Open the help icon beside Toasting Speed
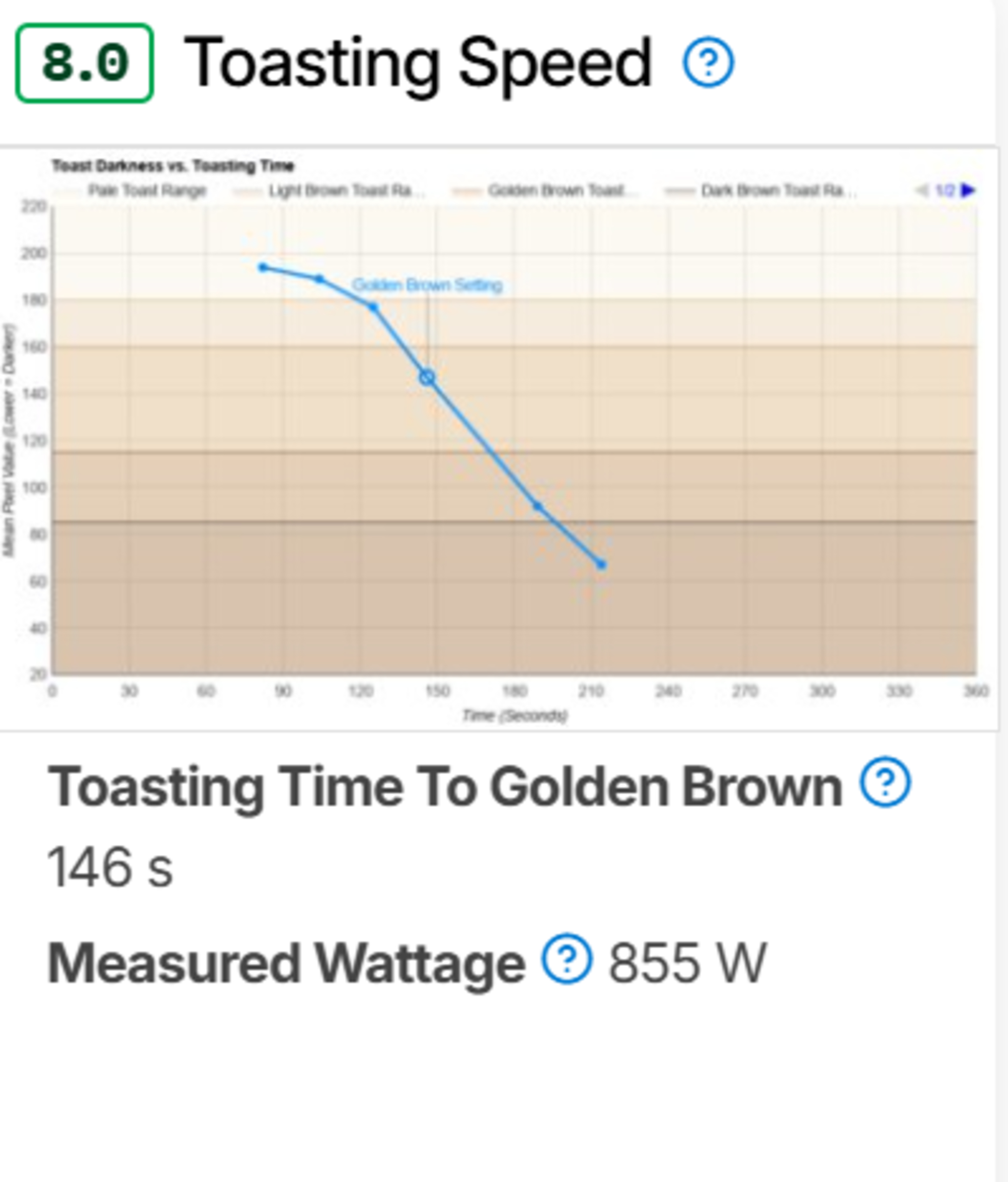The width and height of the screenshot is (1008, 1182). coord(708,62)
